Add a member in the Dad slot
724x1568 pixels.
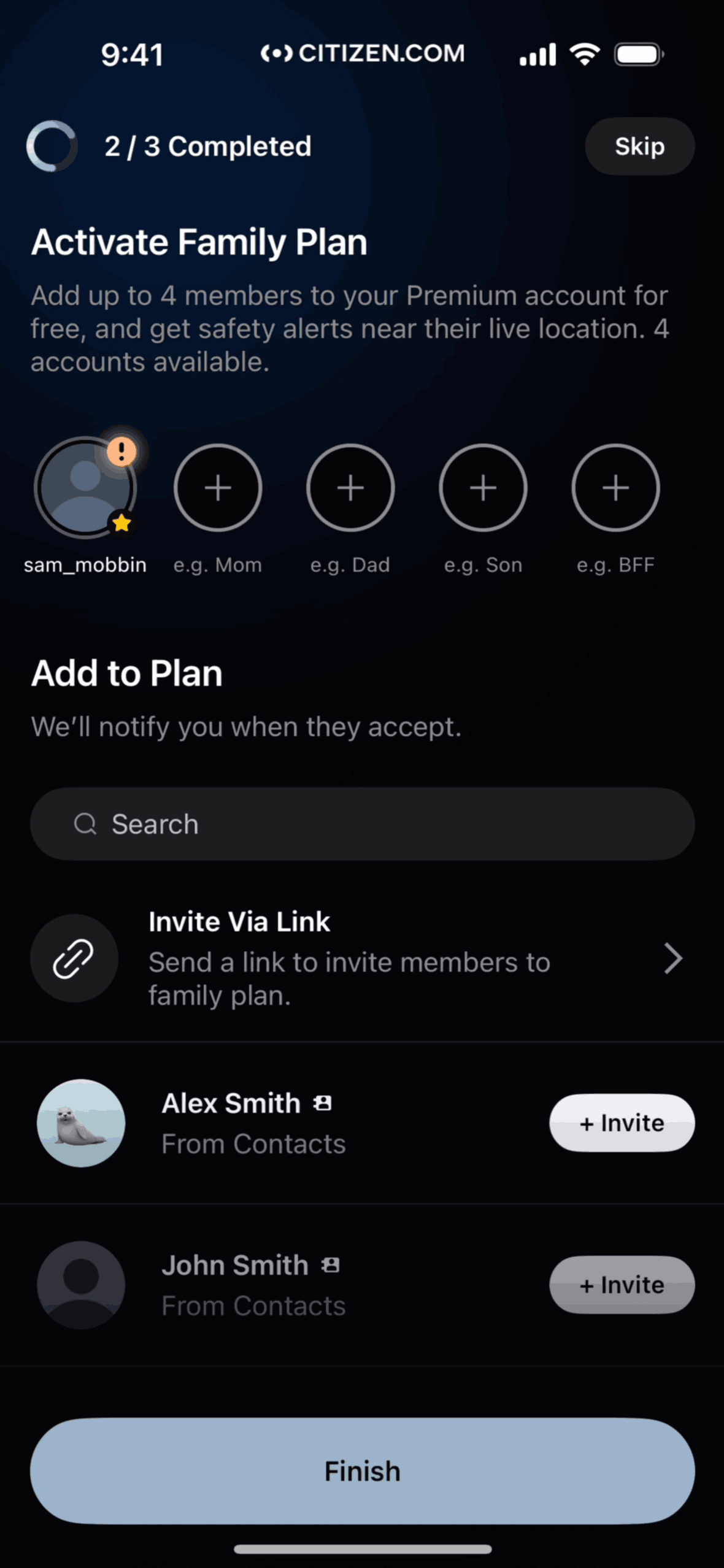point(350,488)
